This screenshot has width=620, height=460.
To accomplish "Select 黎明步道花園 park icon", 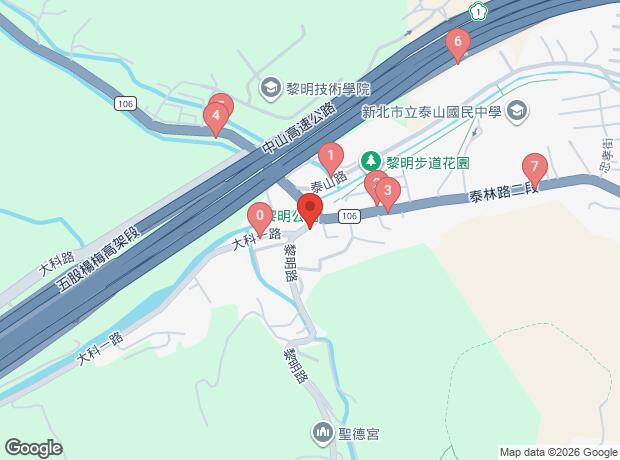I will coord(370,160).
